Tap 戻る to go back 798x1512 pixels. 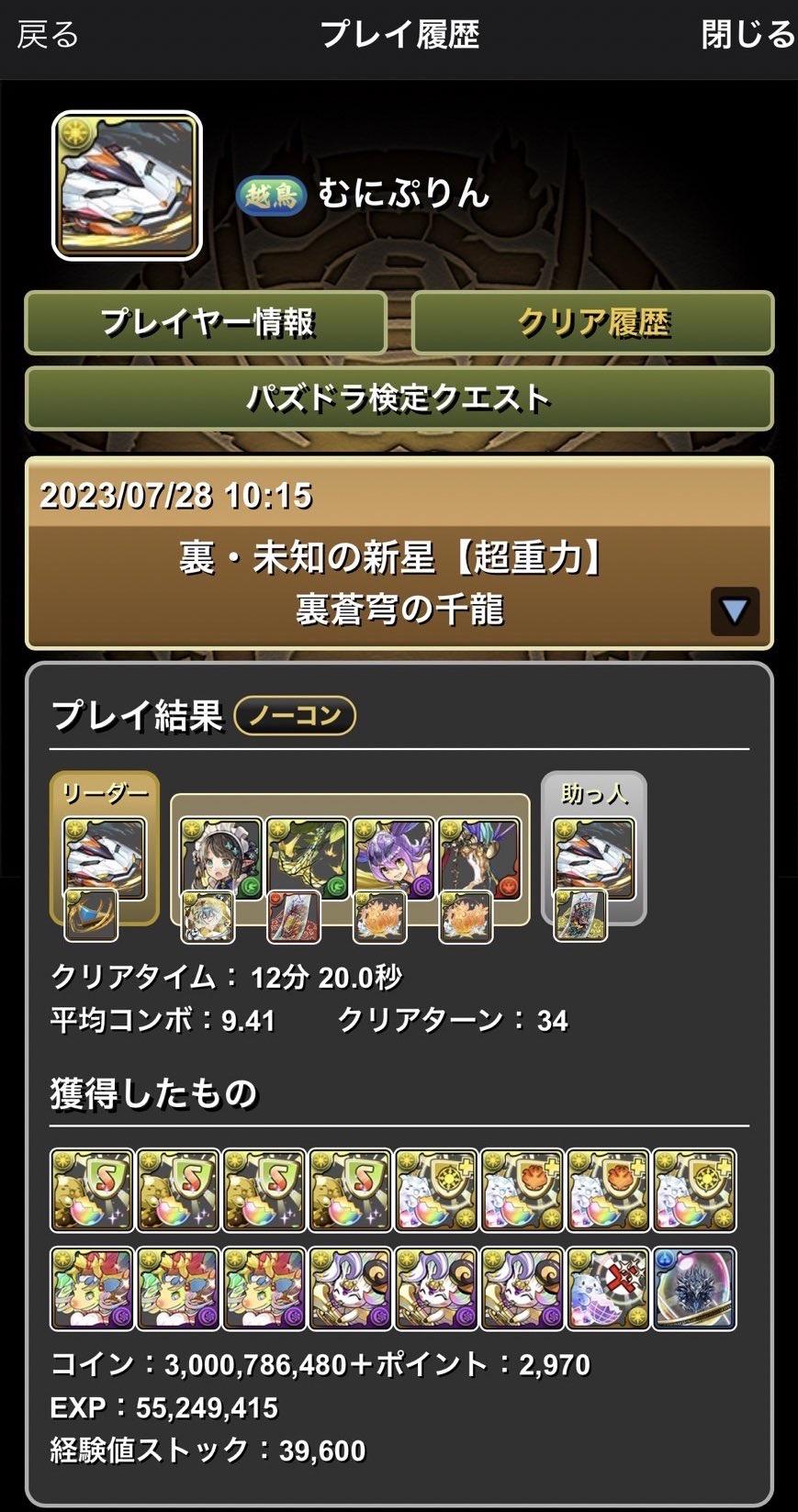(48, 35)
